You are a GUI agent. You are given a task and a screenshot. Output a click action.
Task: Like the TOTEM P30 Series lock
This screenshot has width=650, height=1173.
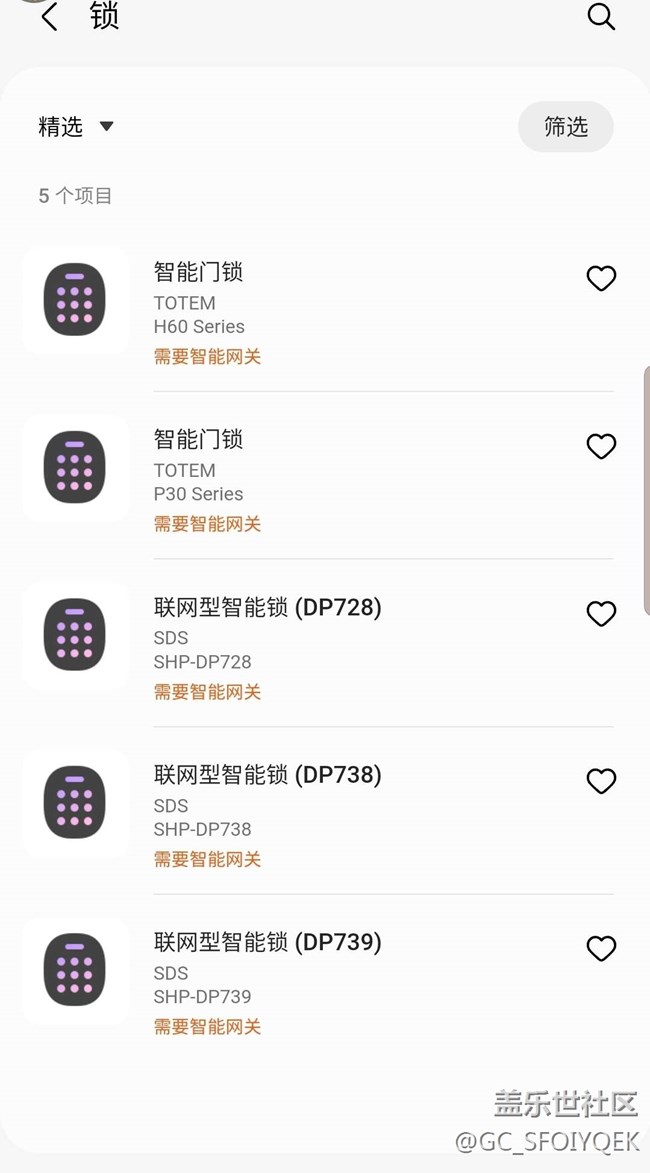point(601,446)
